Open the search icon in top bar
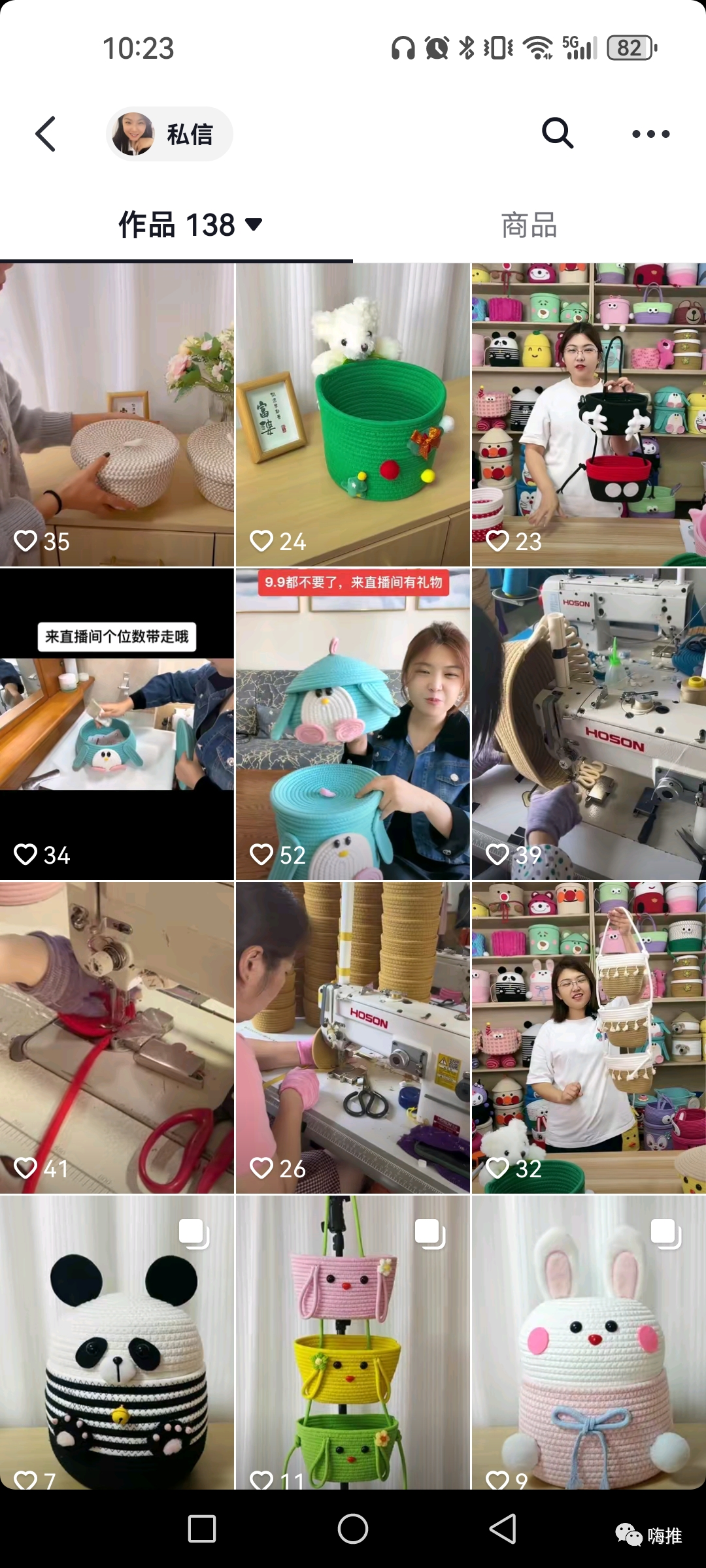706x1568 pixels. click(x=557, y=134)
